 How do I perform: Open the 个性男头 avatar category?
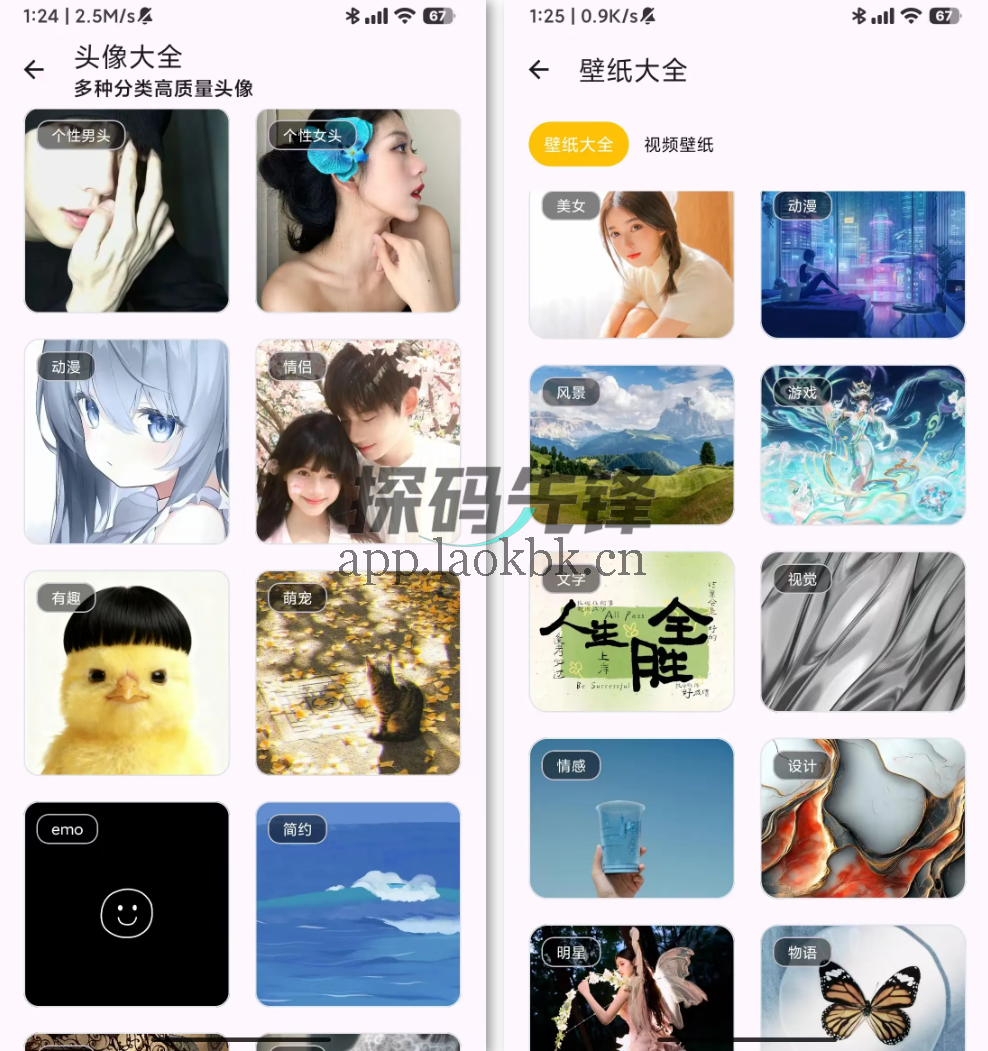(126, 211)
